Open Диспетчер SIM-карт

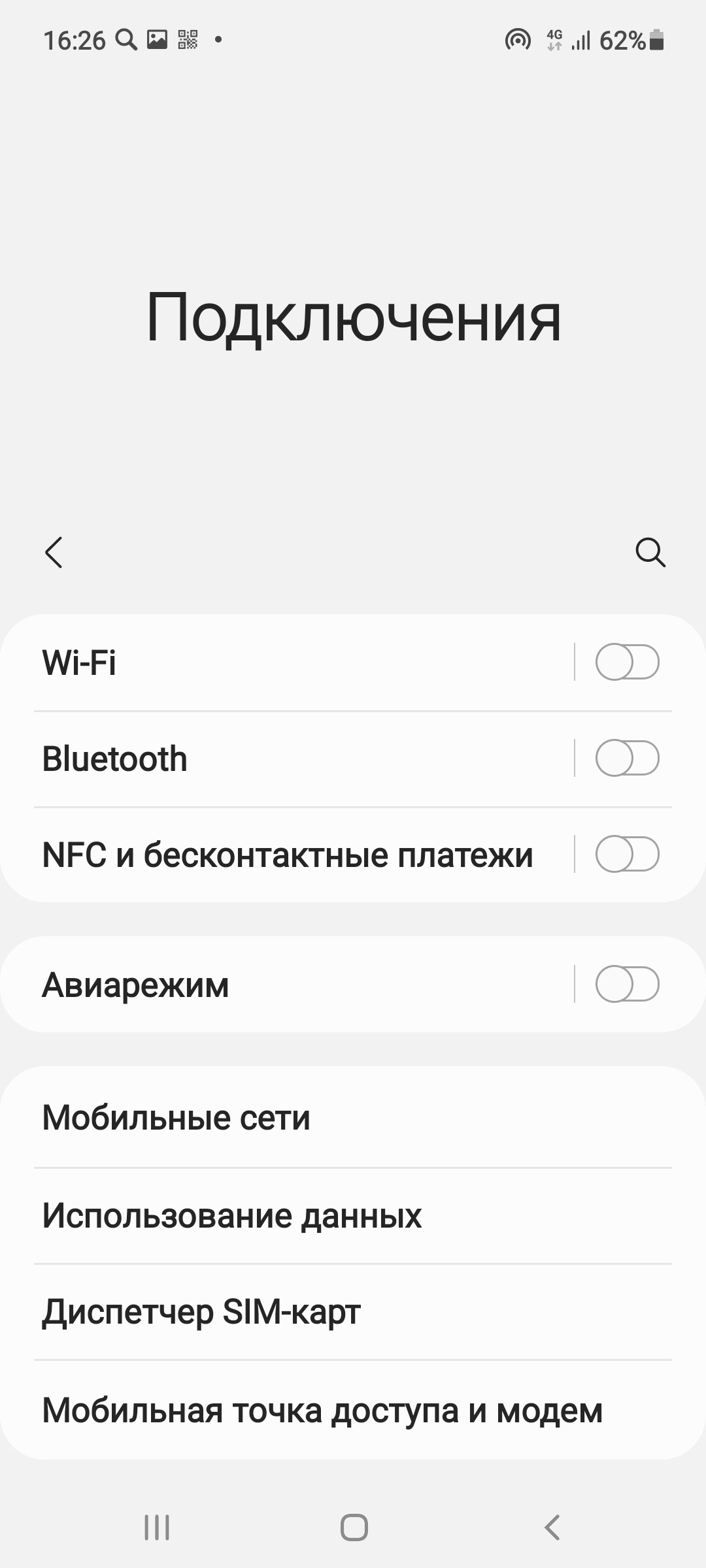coord(353,1312)
